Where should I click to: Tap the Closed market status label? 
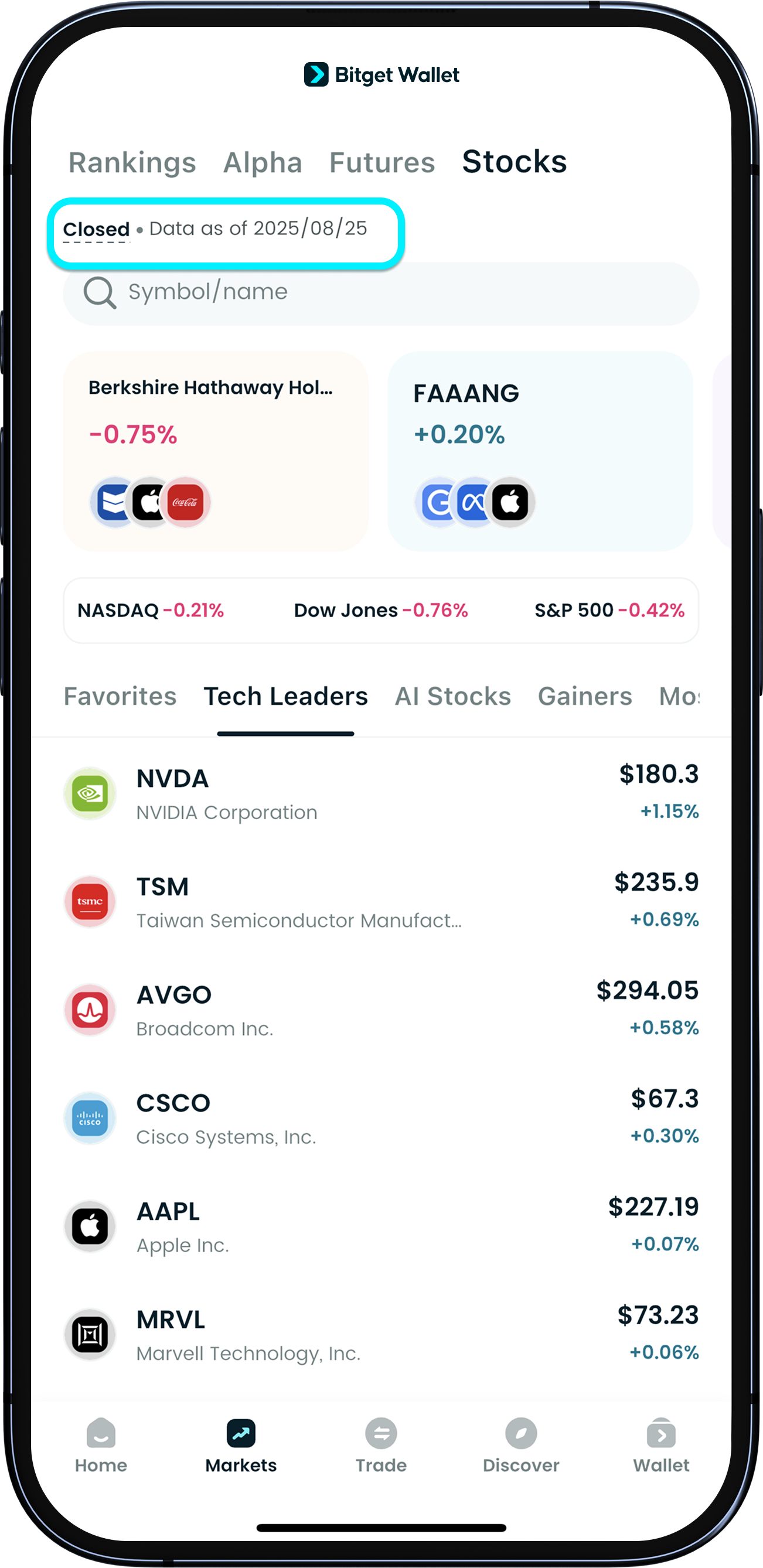(x=96, y=230)
